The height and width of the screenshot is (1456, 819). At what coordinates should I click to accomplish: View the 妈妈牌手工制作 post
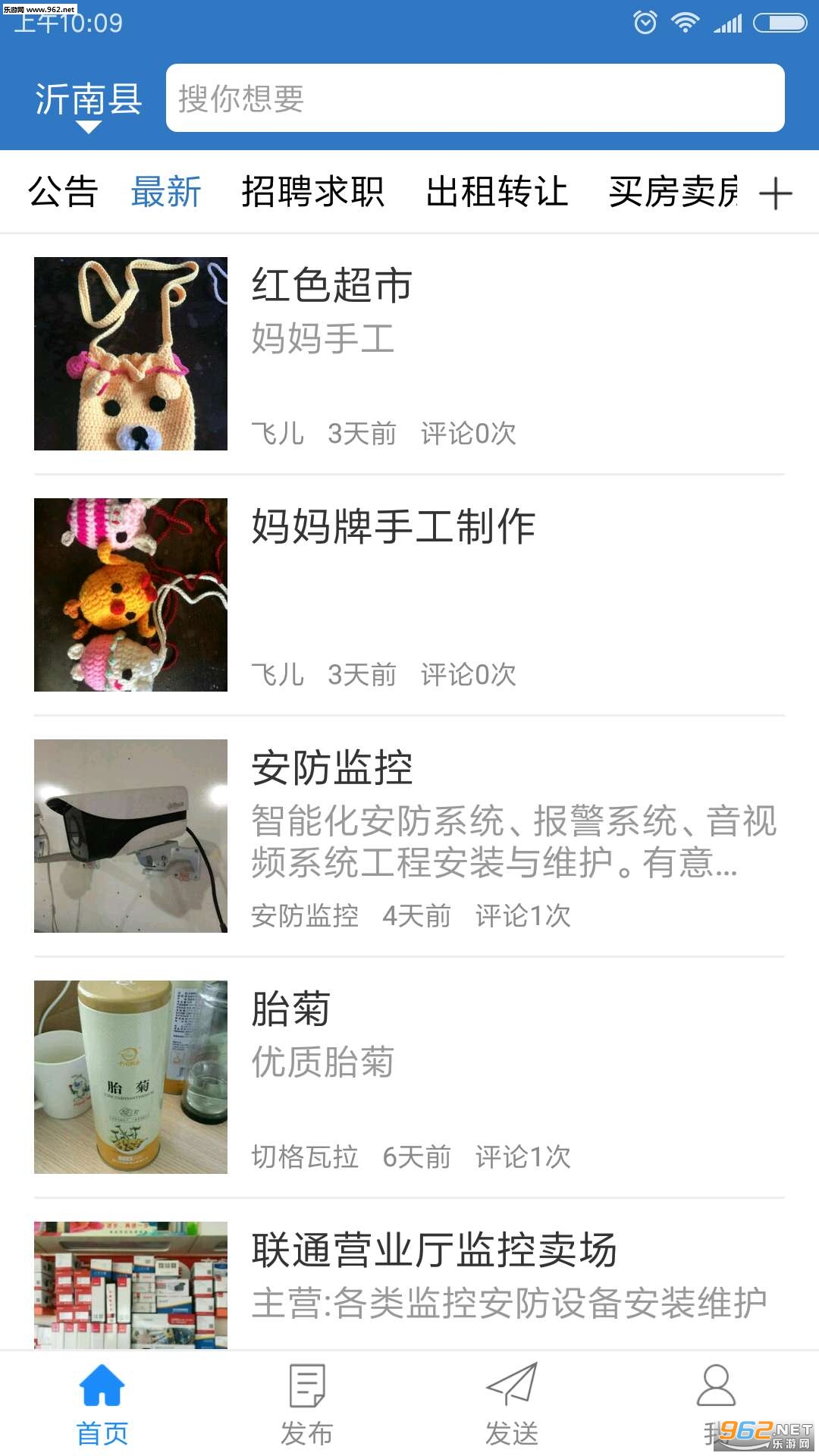click(409, 595)
